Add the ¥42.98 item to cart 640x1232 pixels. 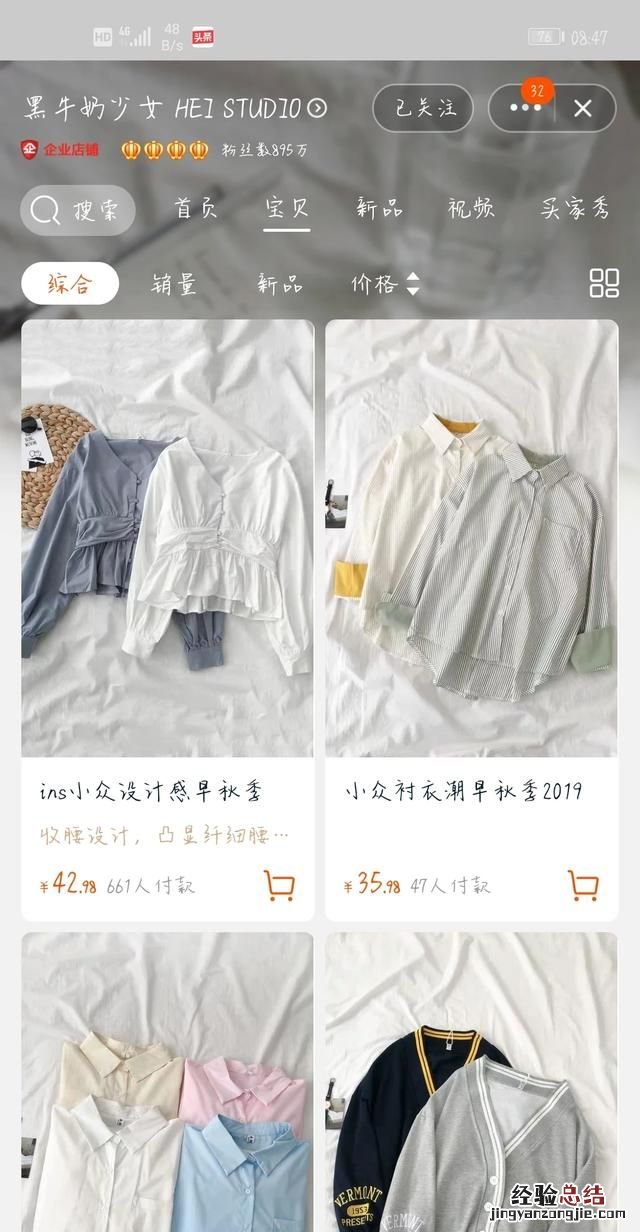coord(279,884)
